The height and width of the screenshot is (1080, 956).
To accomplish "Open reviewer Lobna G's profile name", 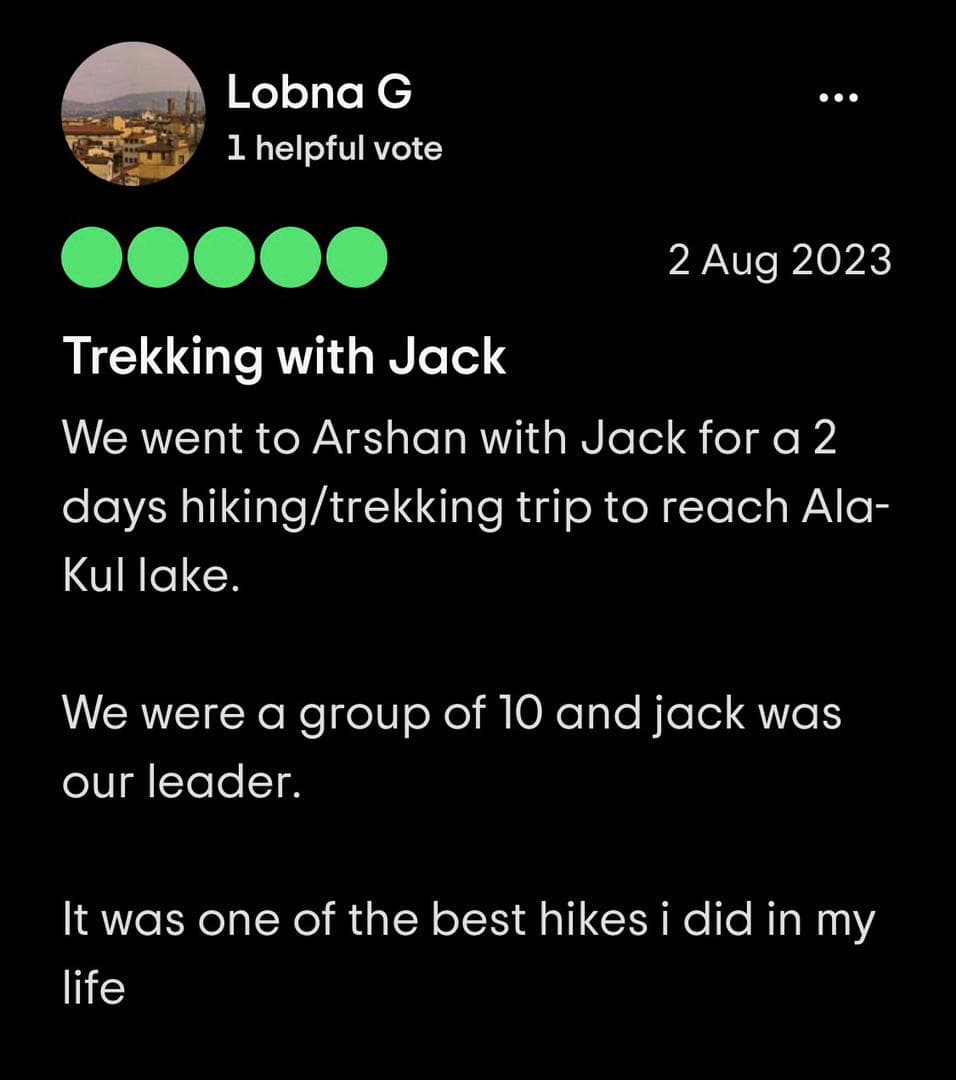I will coord(319,94).
